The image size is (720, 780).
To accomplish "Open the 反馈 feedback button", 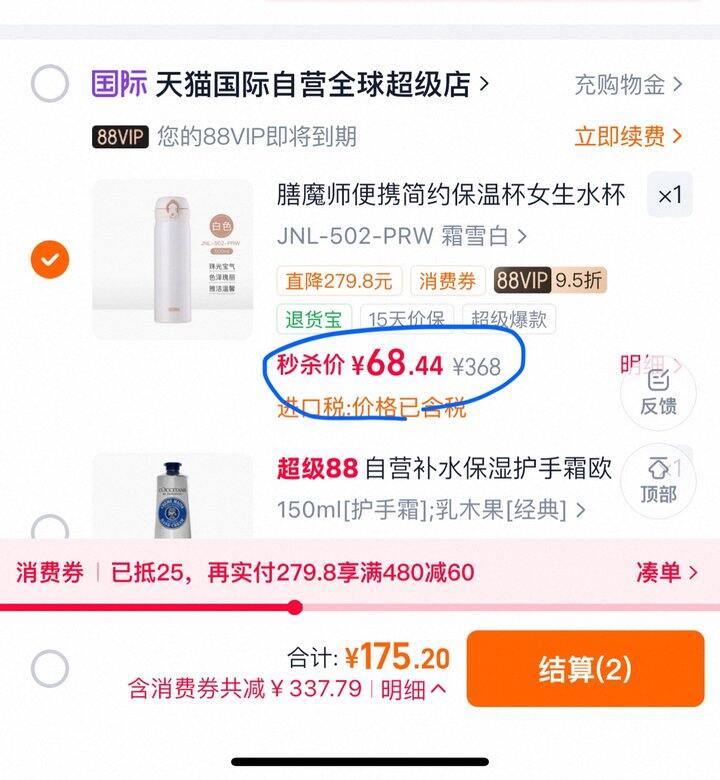I will (658, 393).
